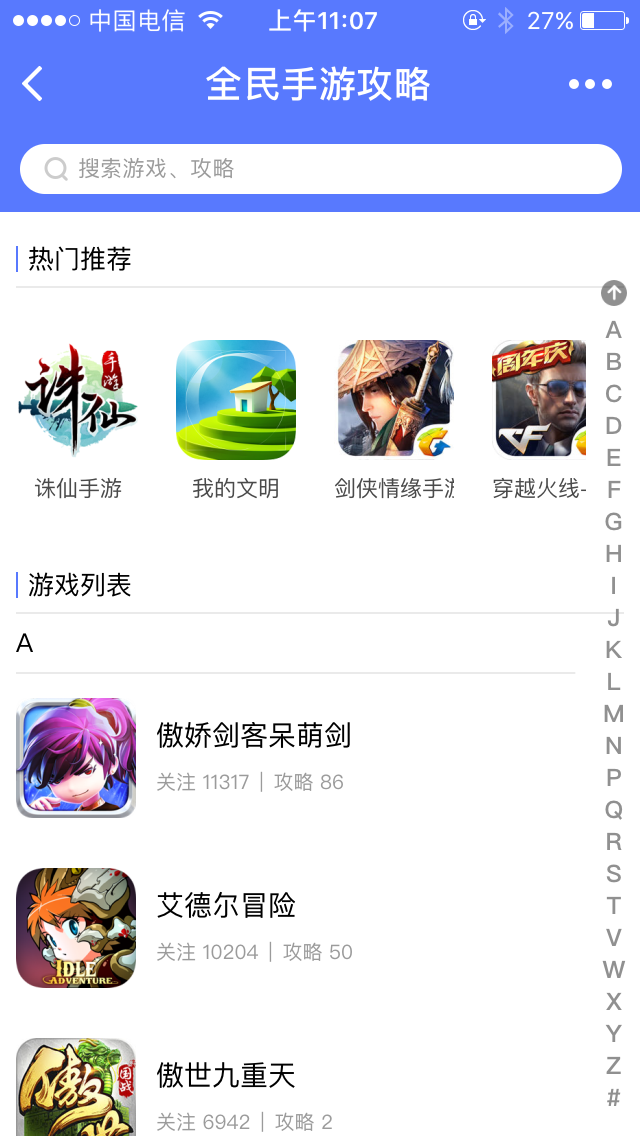Jump to letter Z in the index
The width and height of the screenshot is (640, 1136).
coord(613,1066)
